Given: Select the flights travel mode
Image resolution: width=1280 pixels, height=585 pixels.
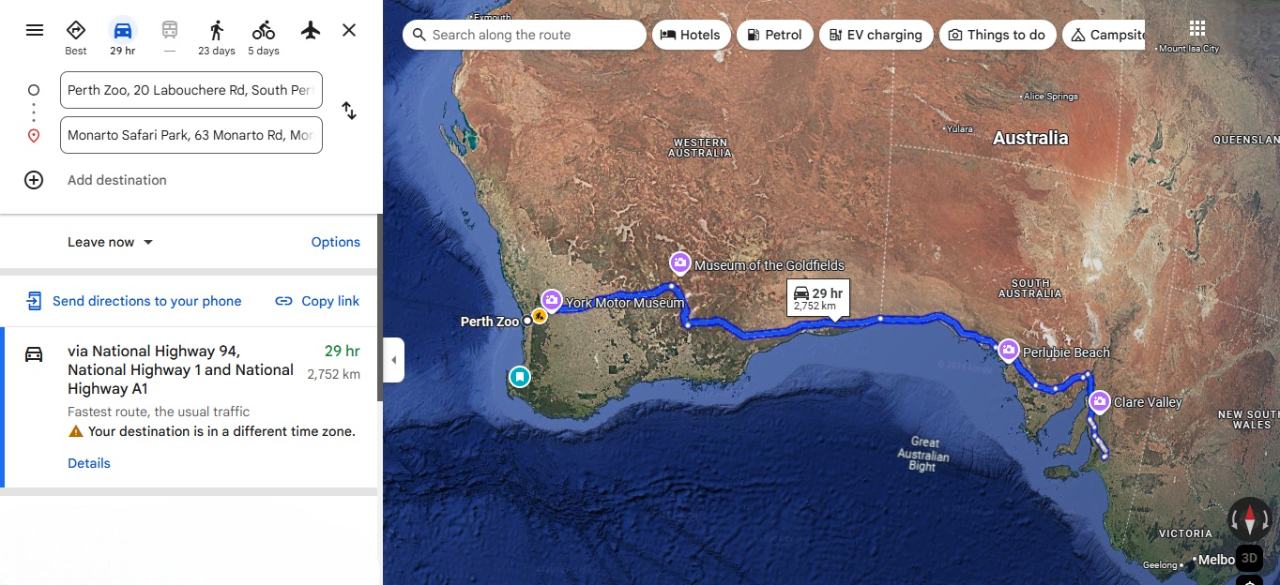Looking at the screenshot, I should [310, 30].
